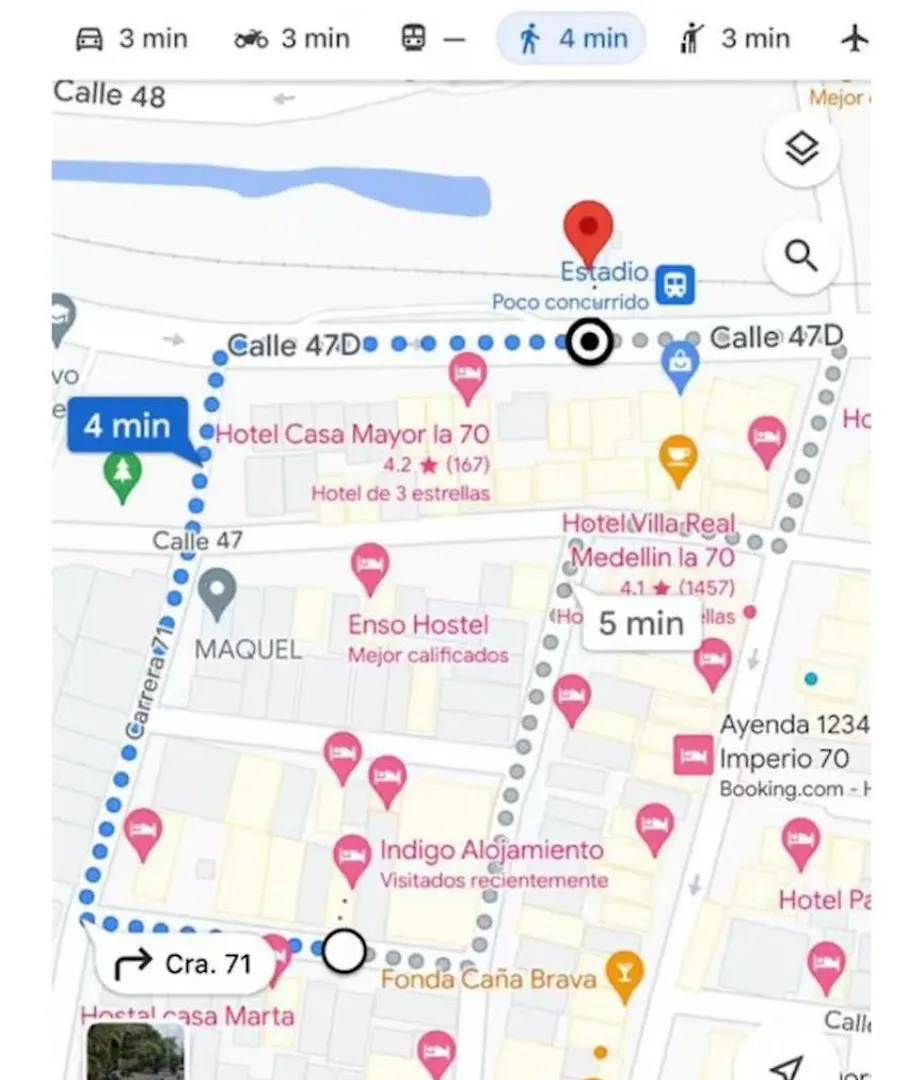Open Hotel Casa Mayor la 70 pin
This screenshot has height=1080, width=923.
point(467,376)
